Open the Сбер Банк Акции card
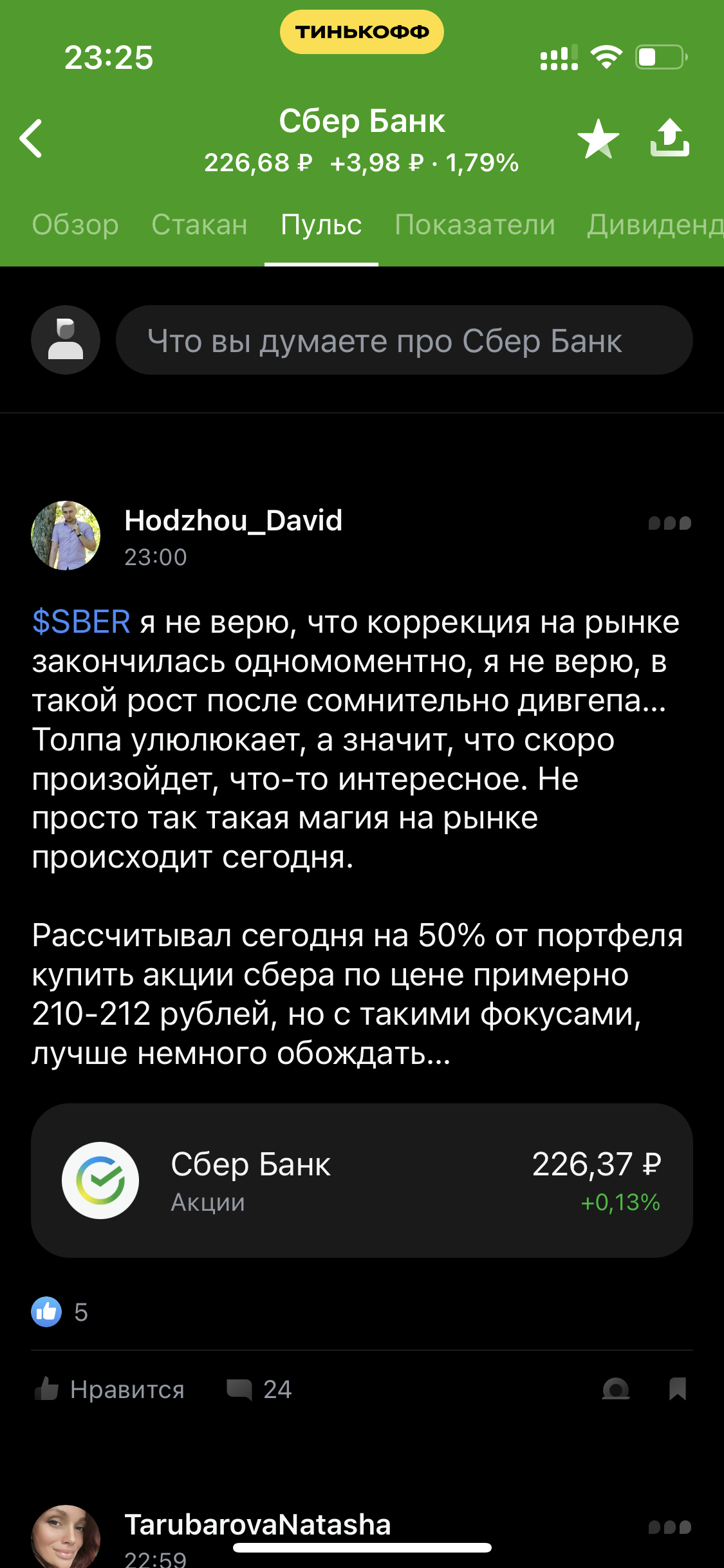 coord(362,1180)
